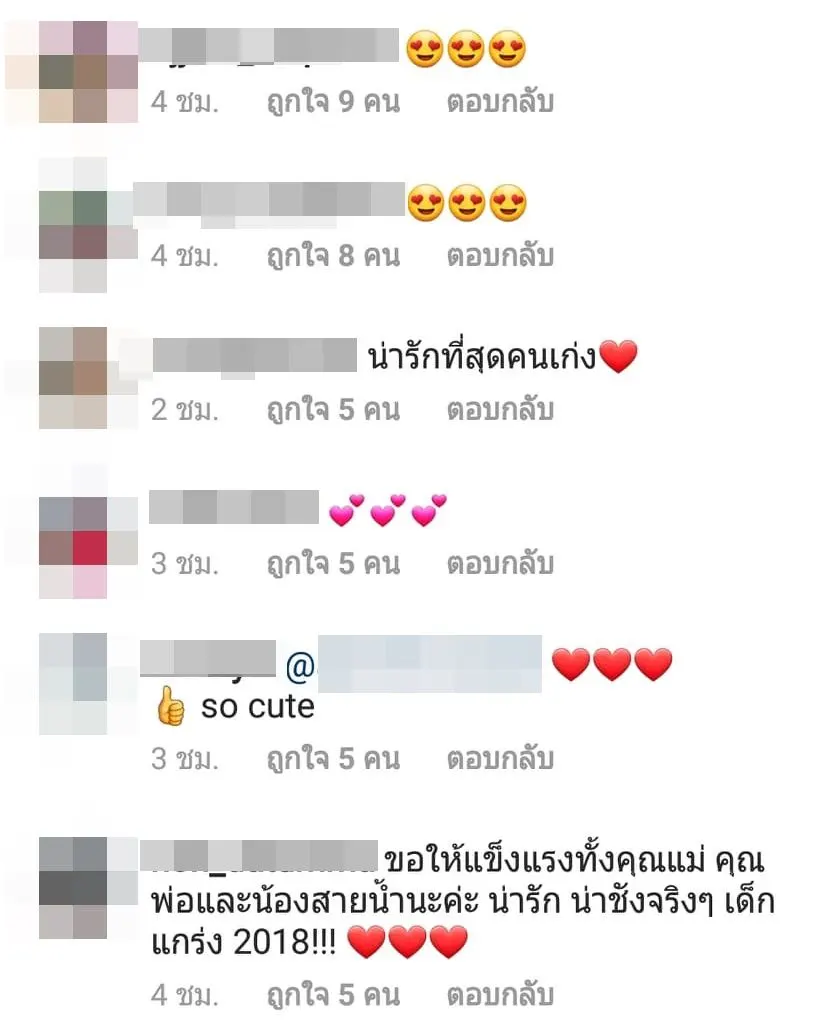Reply to the "so cute" comment
This screenshot has height=1025, width=829.
point(500,759)
